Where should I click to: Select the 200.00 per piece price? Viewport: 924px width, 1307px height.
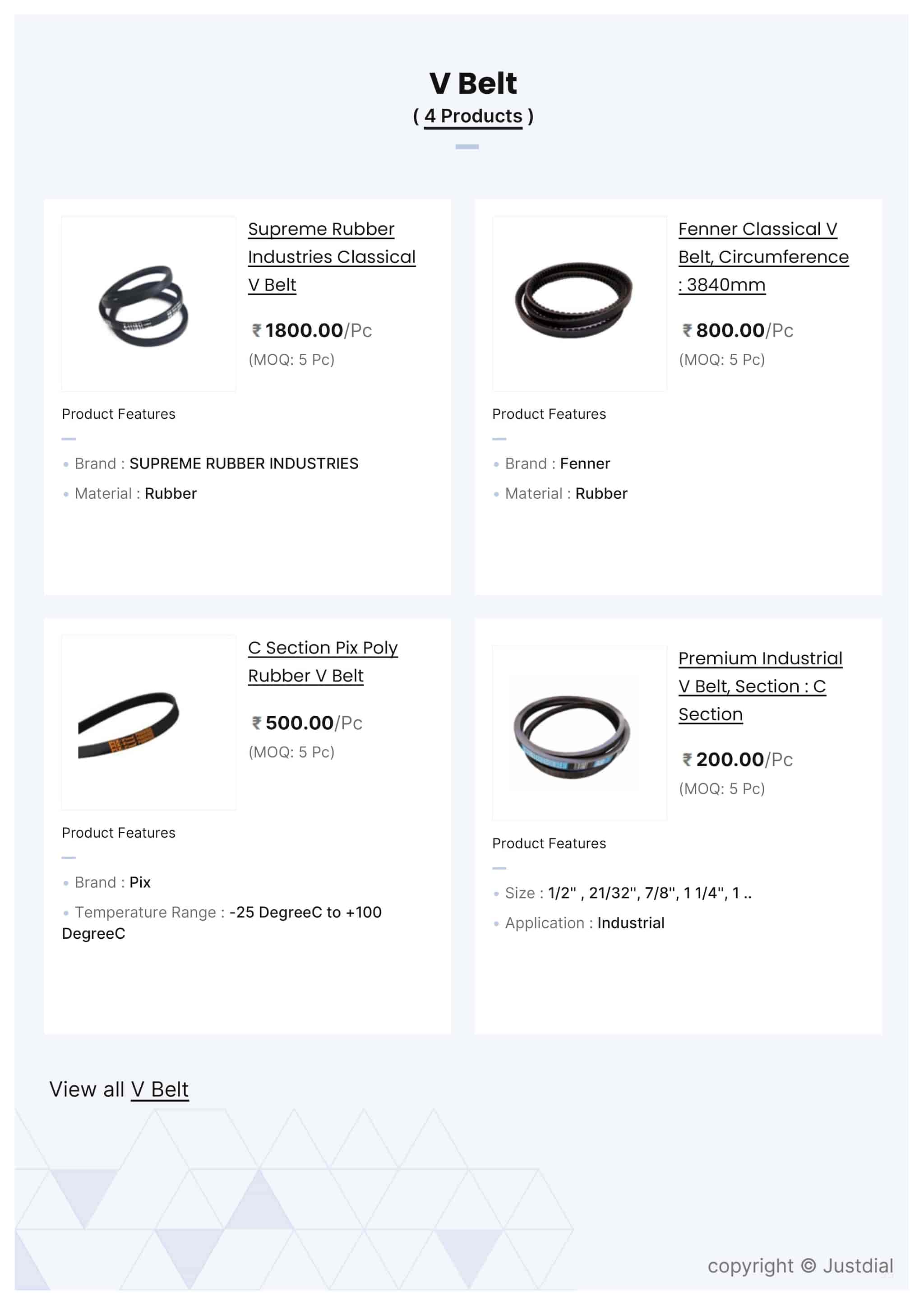point(735,760)
